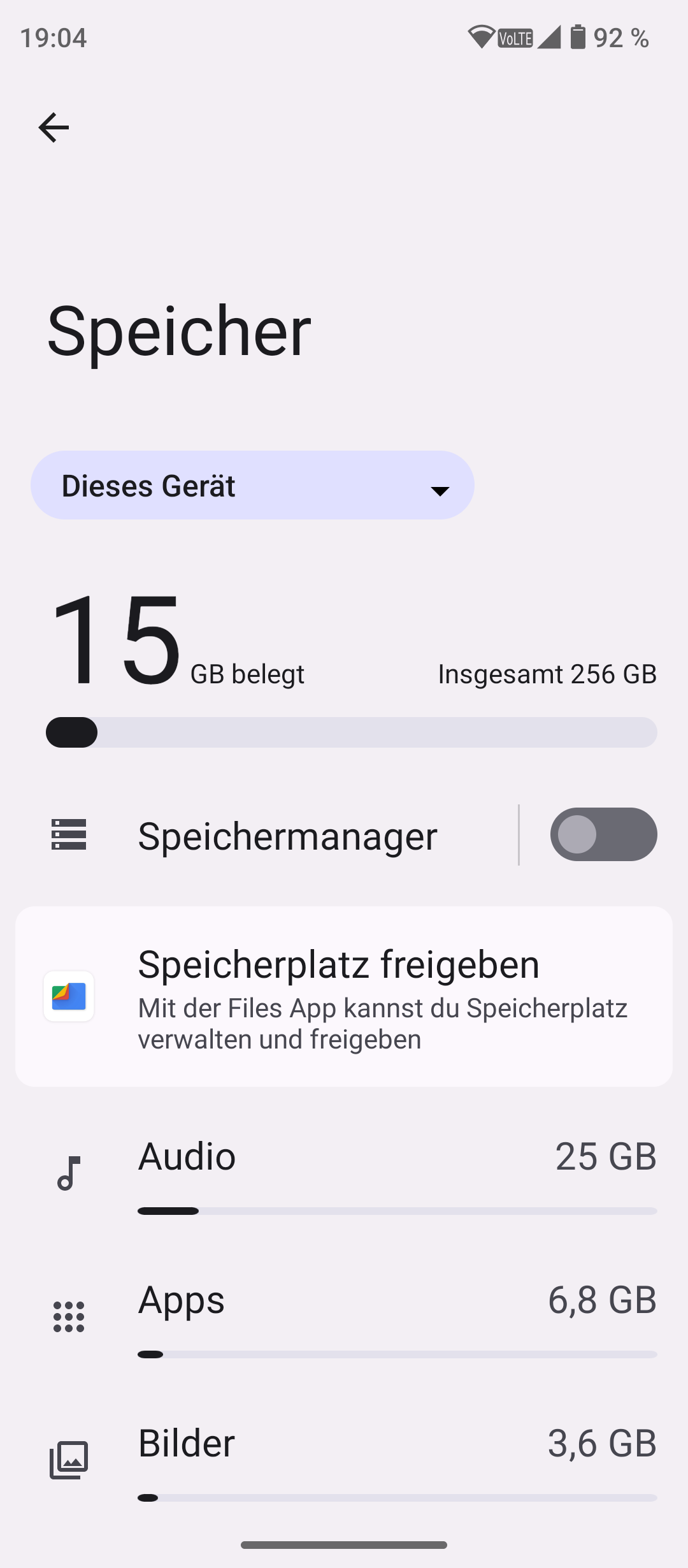Open the Audio storage category
This screenshot has width=688, height=1568.
tap(344, 1173)
